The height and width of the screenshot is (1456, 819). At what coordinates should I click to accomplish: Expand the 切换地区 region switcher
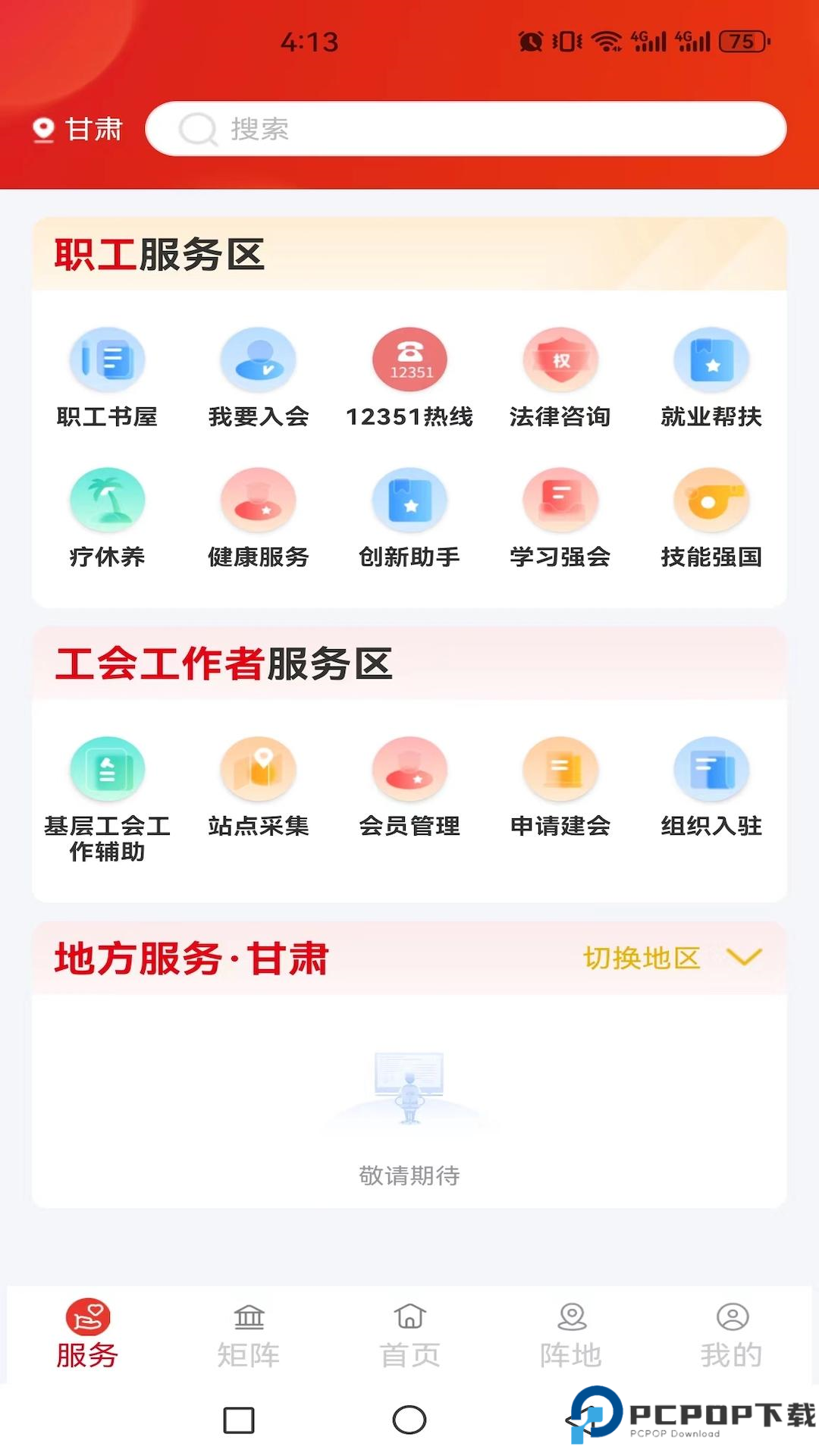(670, 957)
